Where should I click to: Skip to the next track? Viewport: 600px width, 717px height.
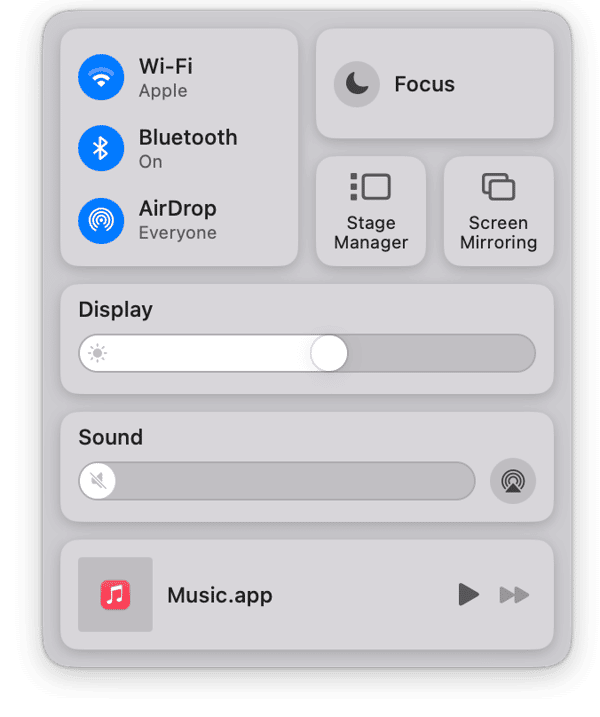[514, 595]
